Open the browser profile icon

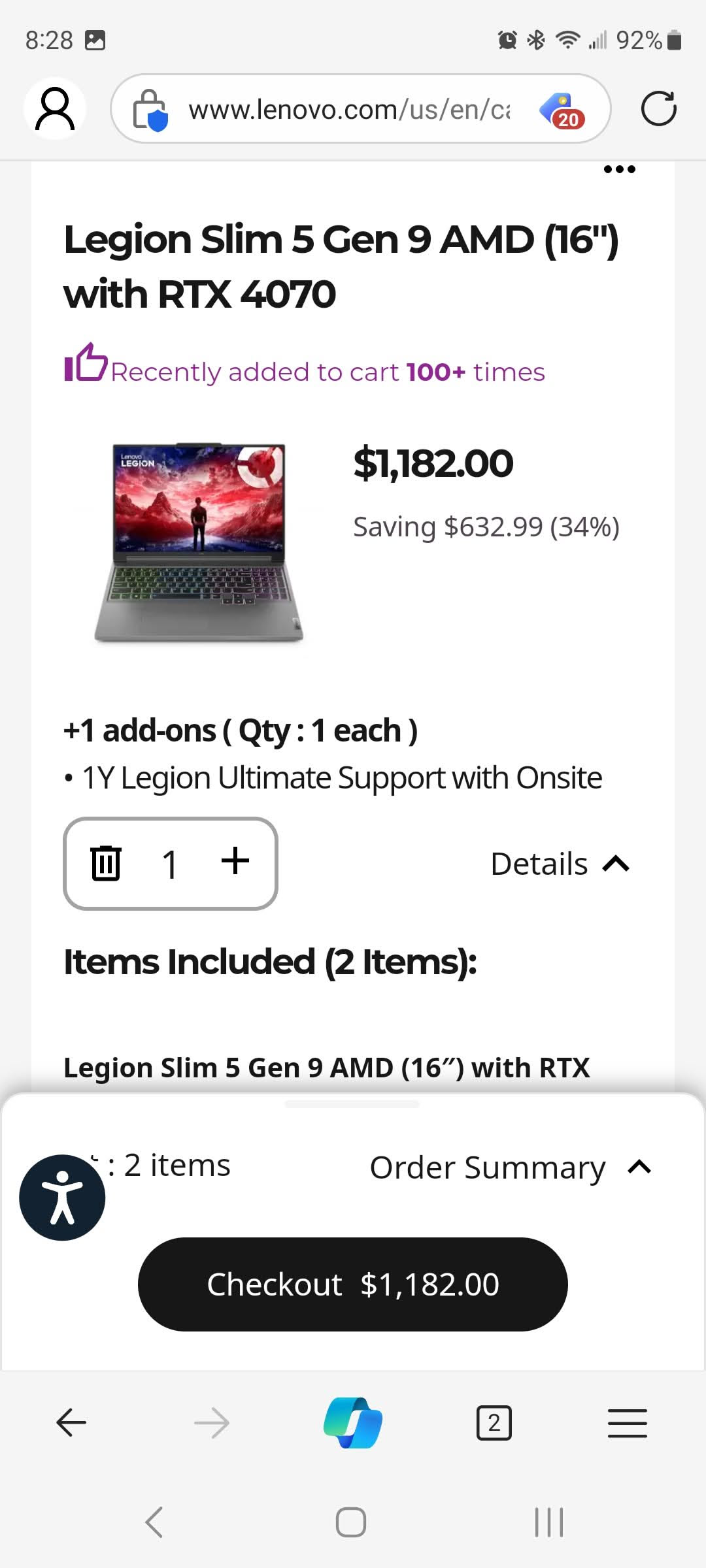[55, 108]
